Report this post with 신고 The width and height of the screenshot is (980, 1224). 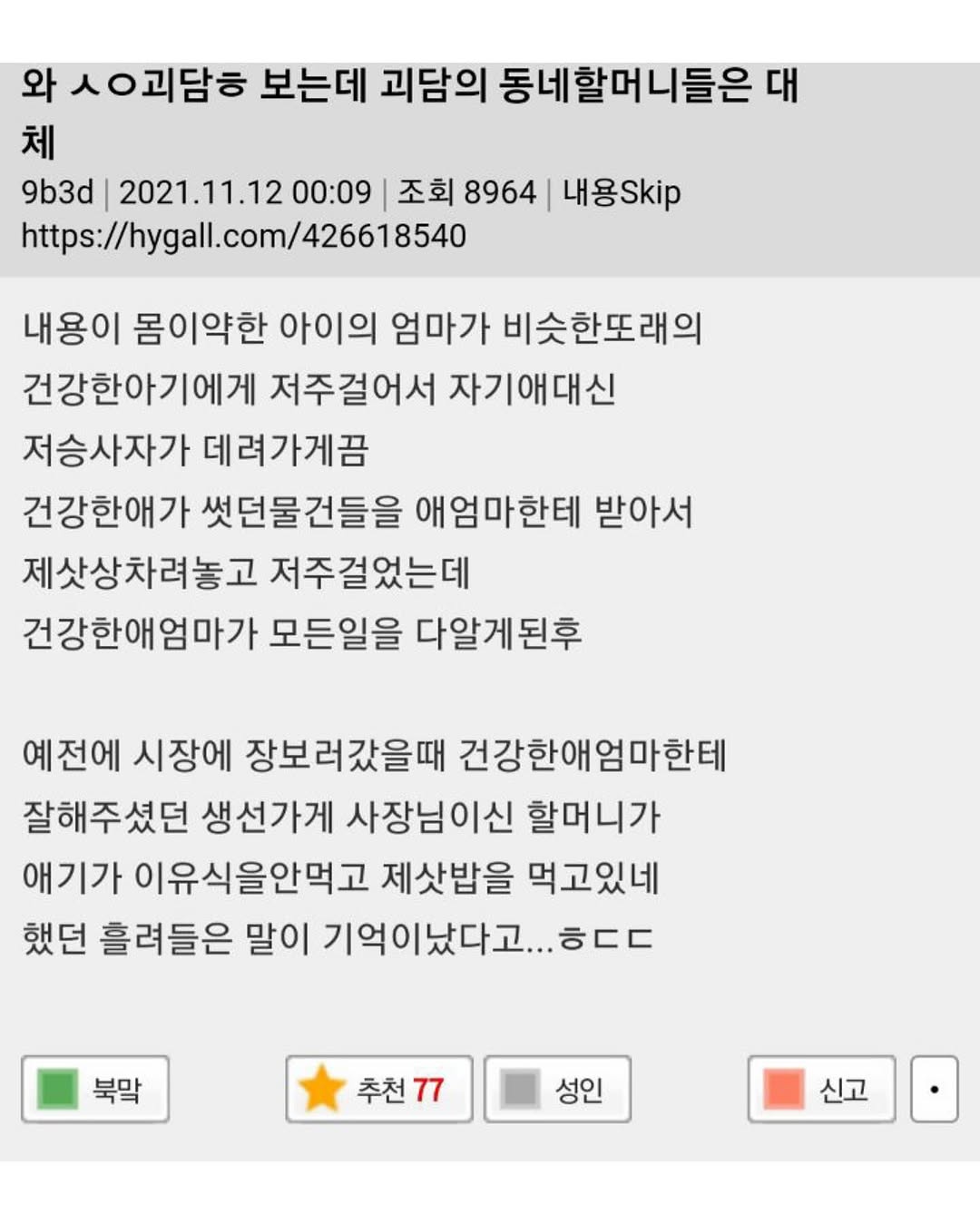[821, 1089]
